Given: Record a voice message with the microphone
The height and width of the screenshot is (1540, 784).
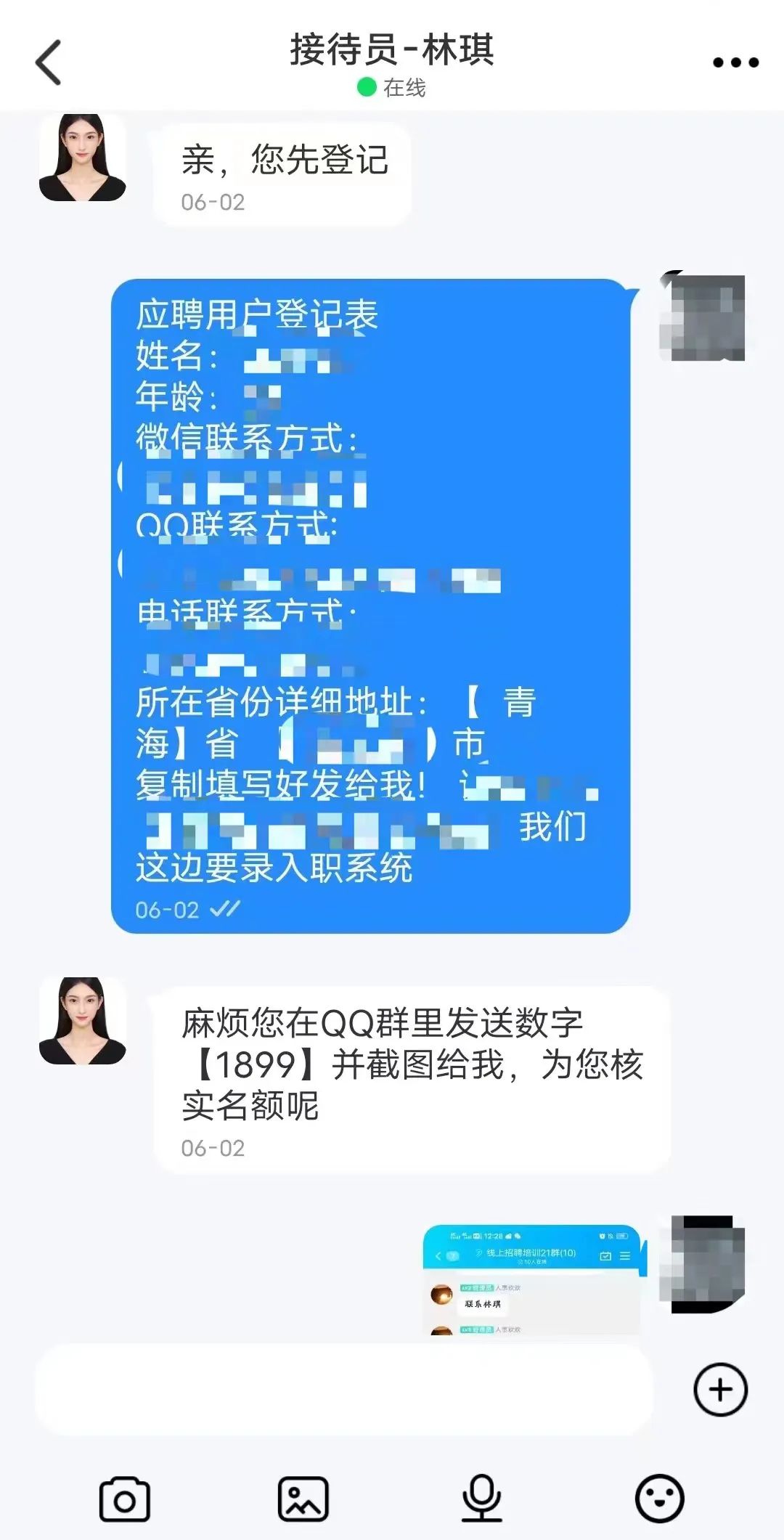Looking at the screenshot, I should [481, 1499].
